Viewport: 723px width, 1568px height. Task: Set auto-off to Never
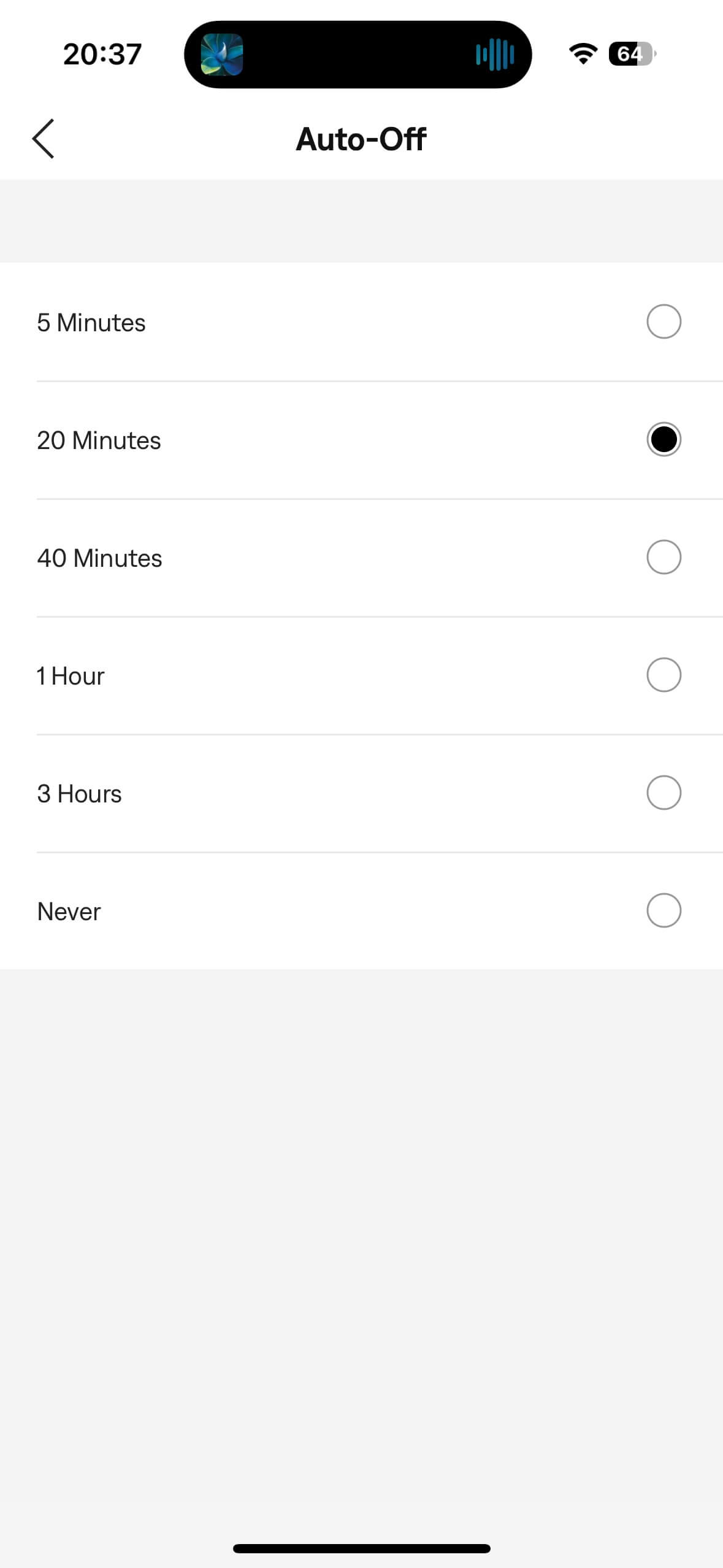pyautogui.click(x=664, y=910)
